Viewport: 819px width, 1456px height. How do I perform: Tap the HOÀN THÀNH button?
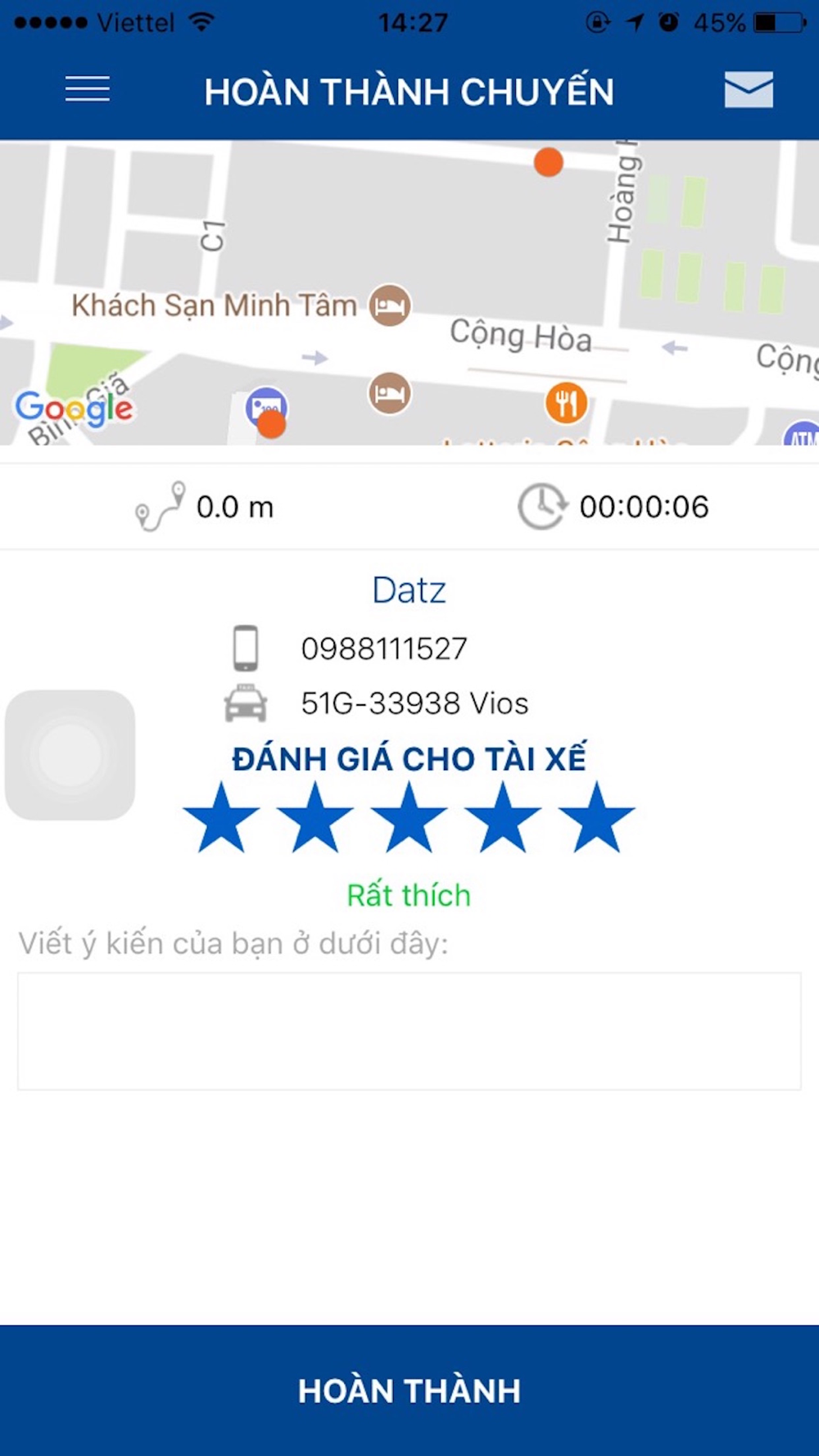click(409, 1390)
